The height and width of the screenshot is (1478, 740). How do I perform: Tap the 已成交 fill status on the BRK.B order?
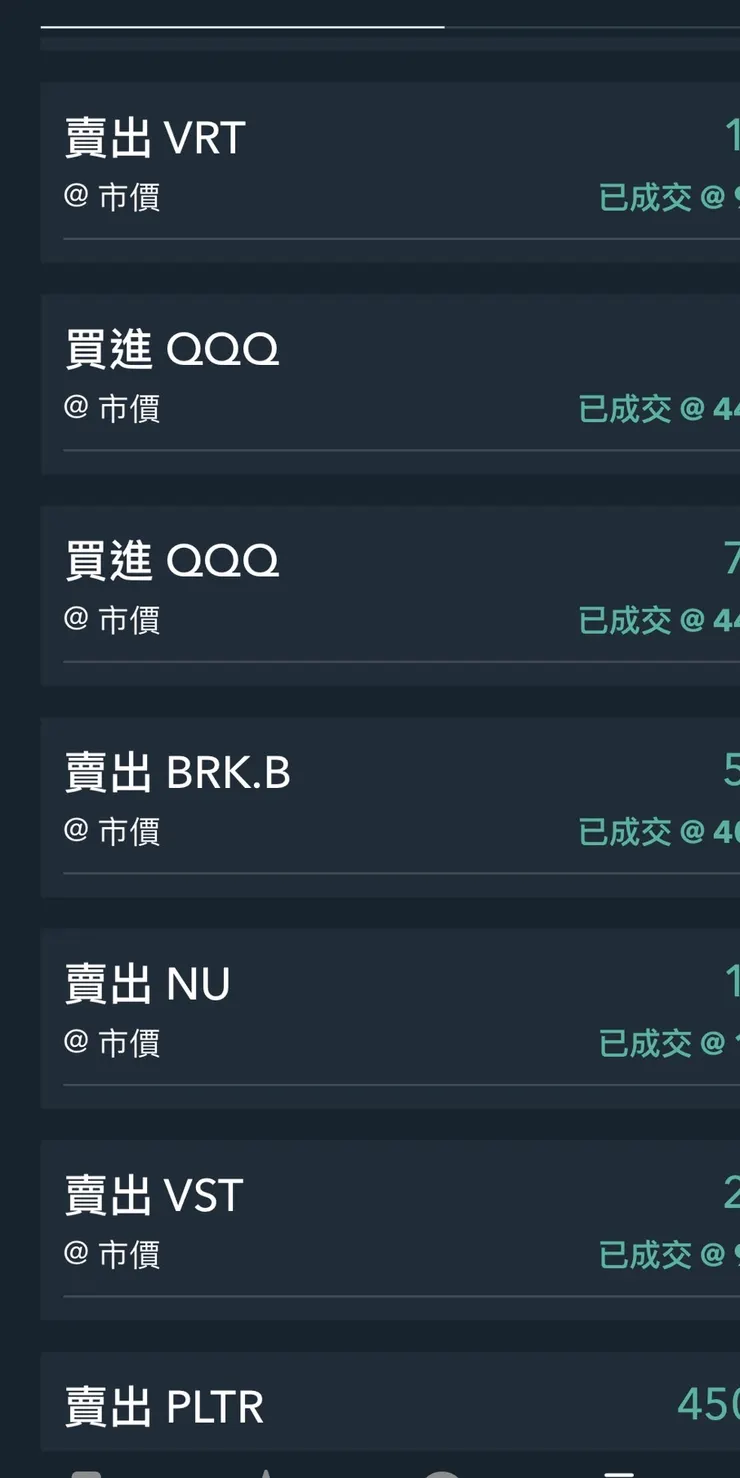click(655, 832)
